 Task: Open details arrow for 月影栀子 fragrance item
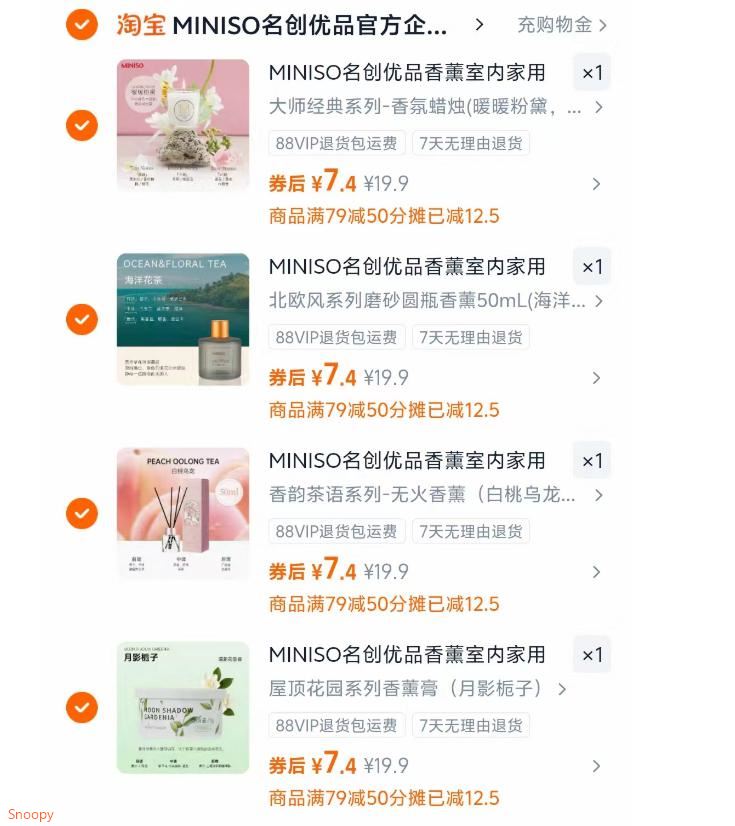[597, 766]
